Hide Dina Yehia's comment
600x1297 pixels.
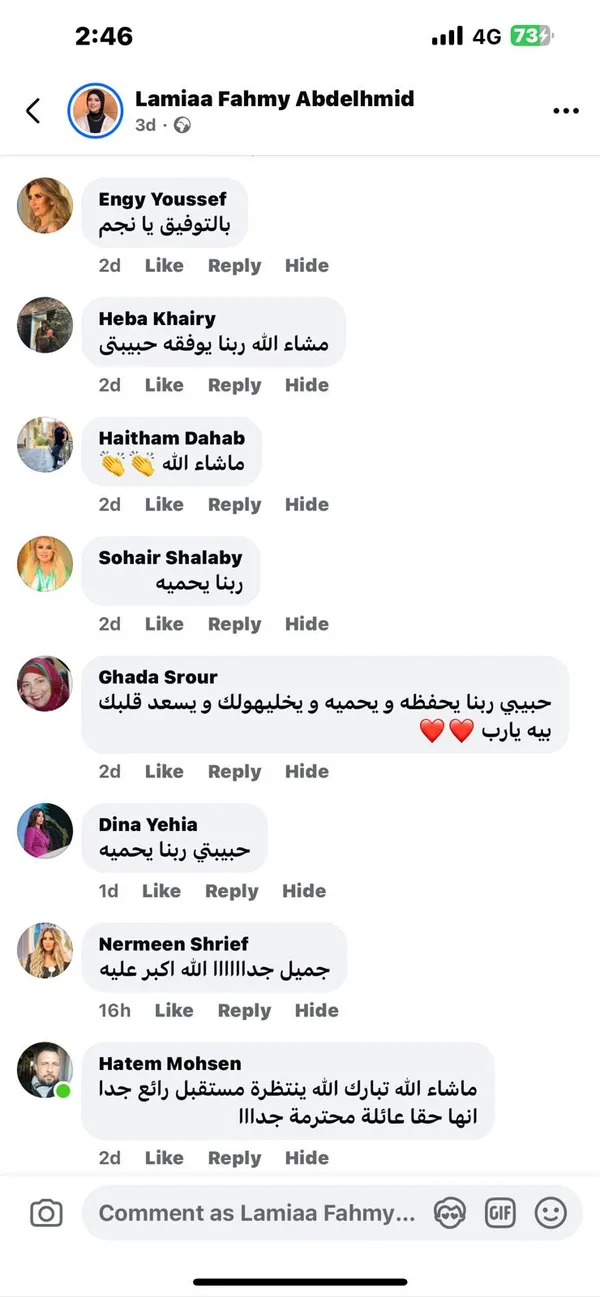(x=304, y=891)
